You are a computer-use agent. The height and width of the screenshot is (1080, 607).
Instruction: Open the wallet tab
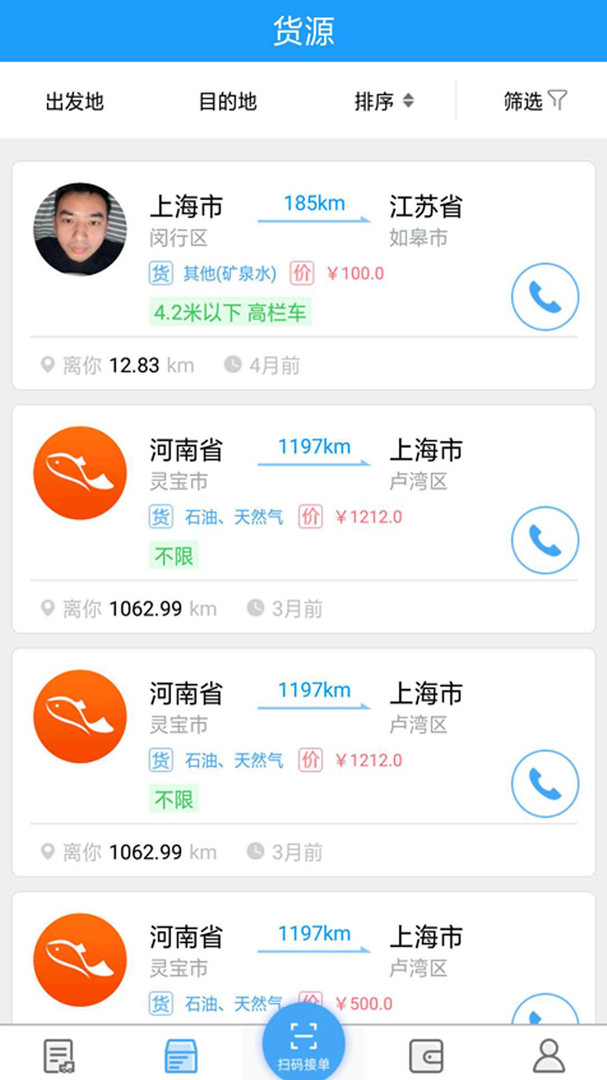[x=426, y=1056]
